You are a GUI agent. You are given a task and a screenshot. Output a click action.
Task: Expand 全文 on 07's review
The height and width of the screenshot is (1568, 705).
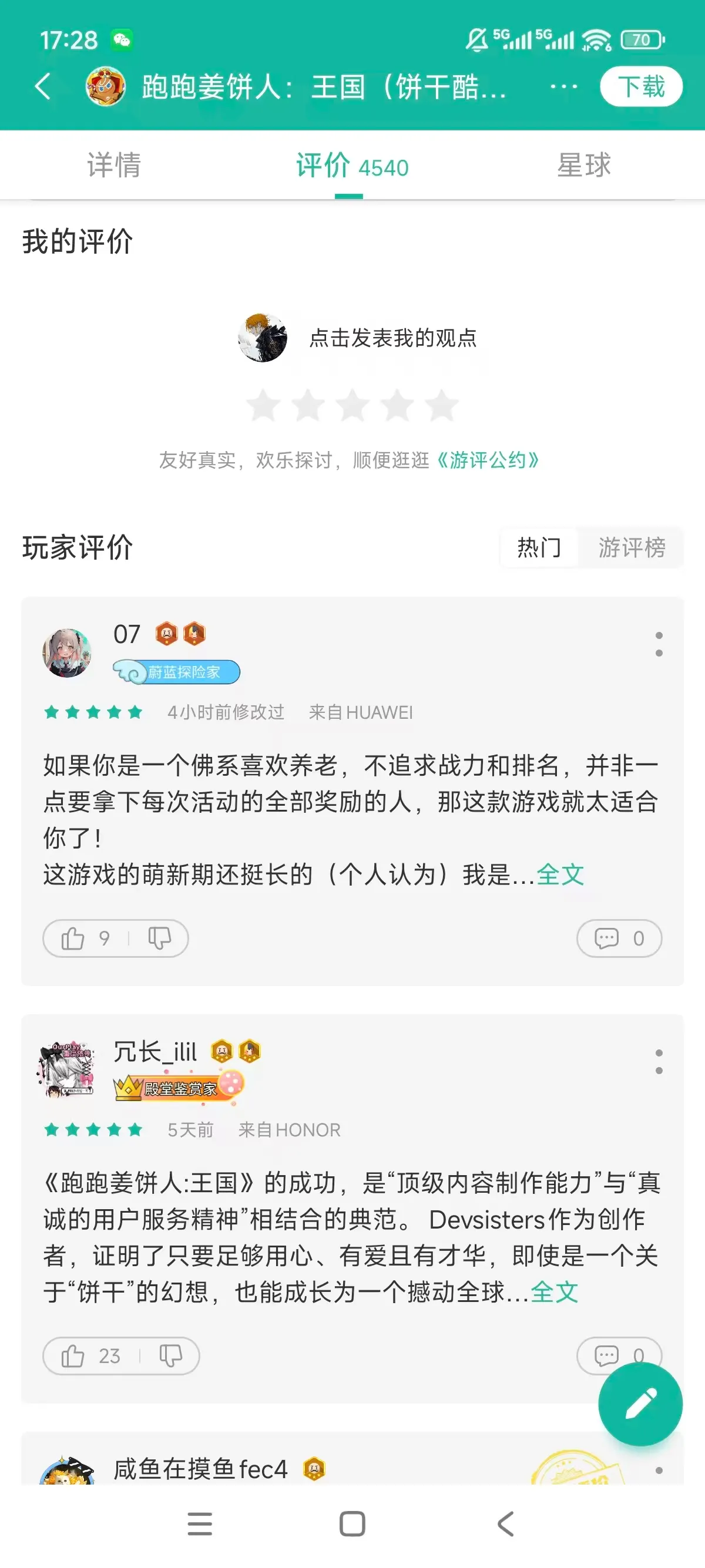(560, 875)
